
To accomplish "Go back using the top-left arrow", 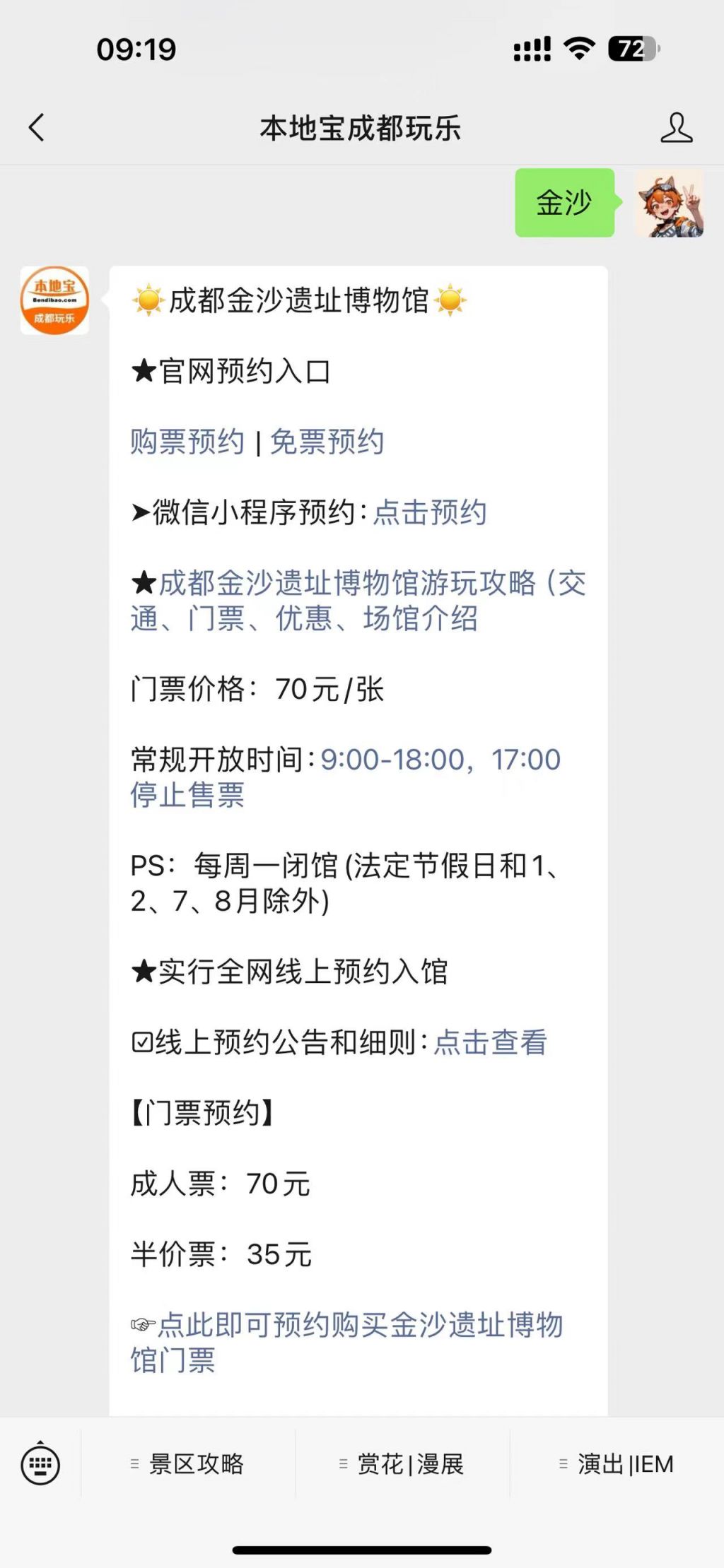I will click(x=37, y=128).
